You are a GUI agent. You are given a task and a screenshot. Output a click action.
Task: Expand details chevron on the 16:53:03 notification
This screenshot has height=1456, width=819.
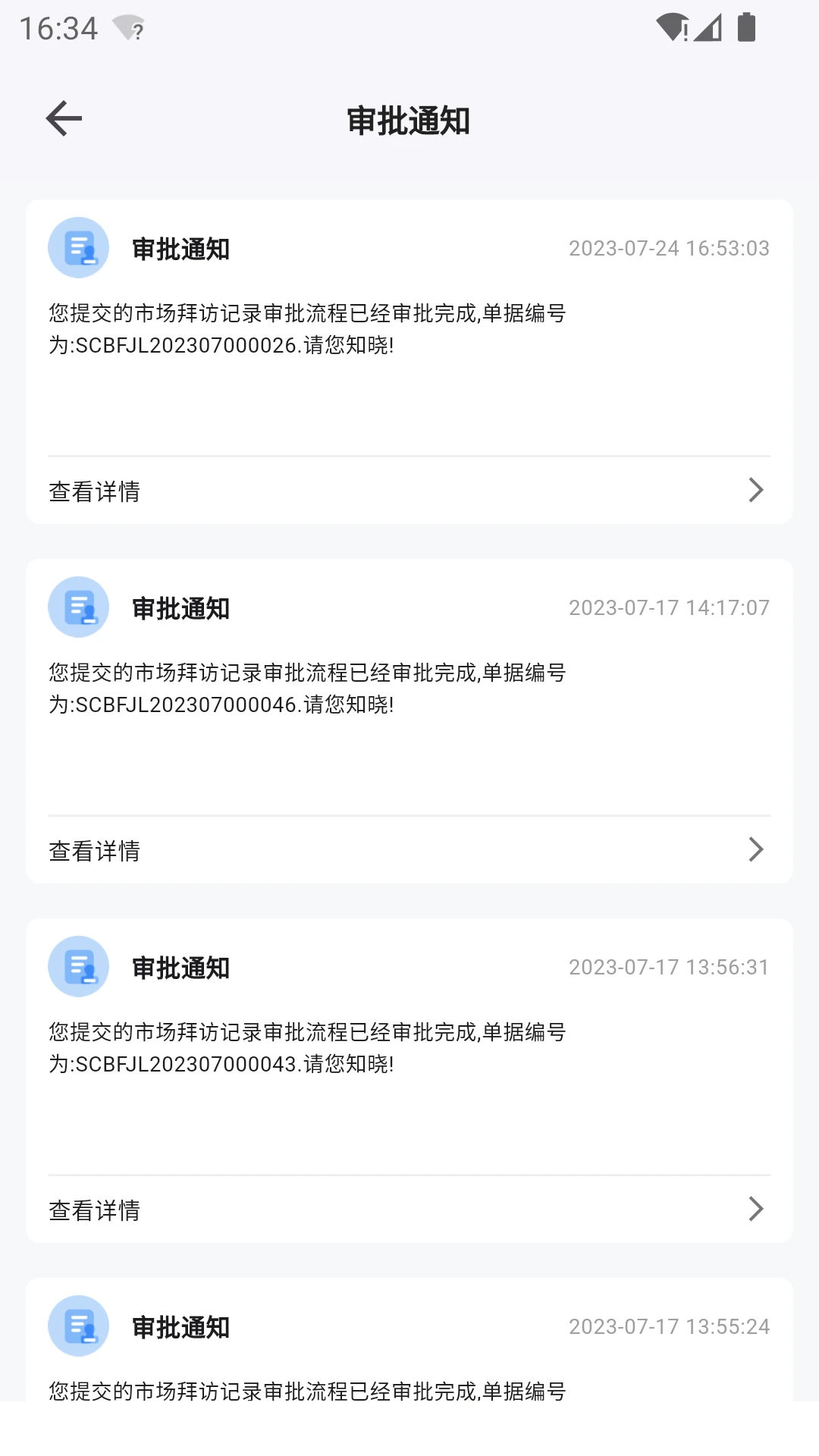point(755,490)
